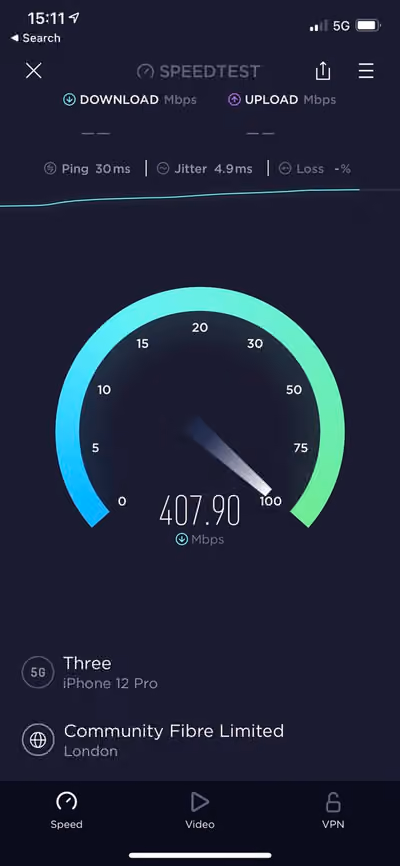Viewport: 400px width, 866px height.
Task: Select the Speed tab
Action: click(66, 810)
